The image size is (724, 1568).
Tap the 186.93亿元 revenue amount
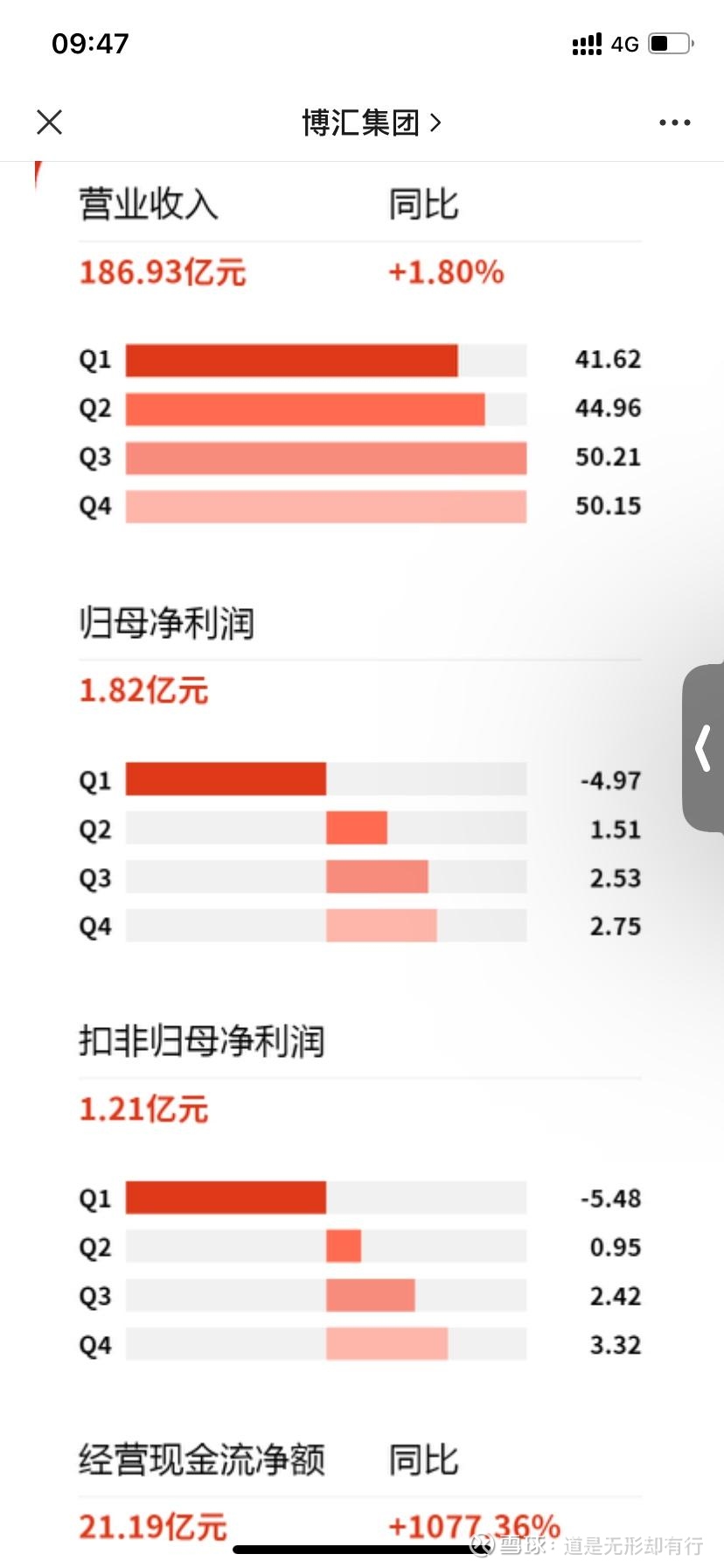click(x=162, y=272)
